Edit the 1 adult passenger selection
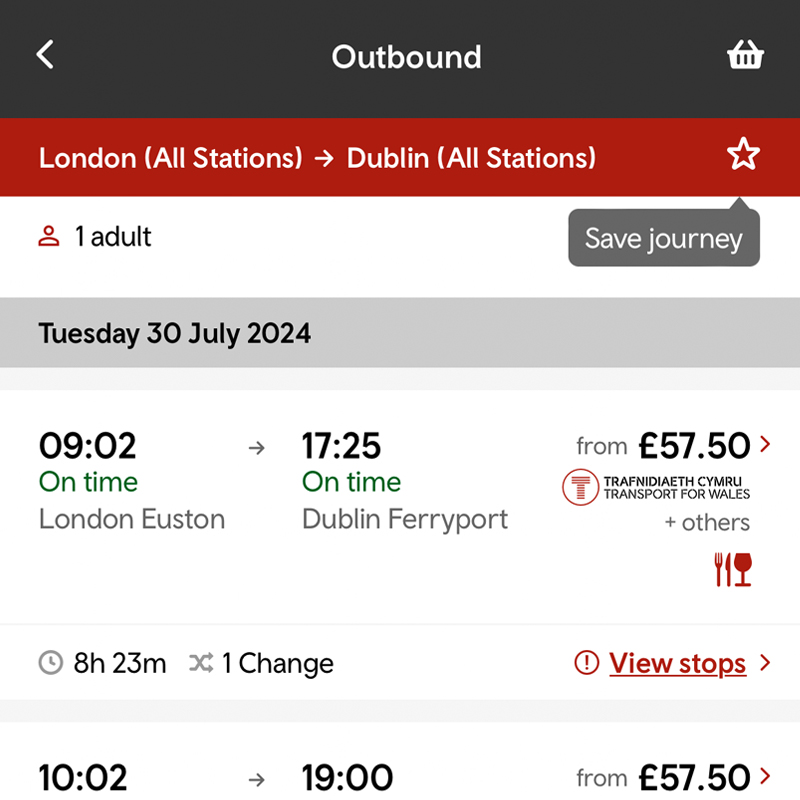Viewport: 800px width, 800px height. 95,237
